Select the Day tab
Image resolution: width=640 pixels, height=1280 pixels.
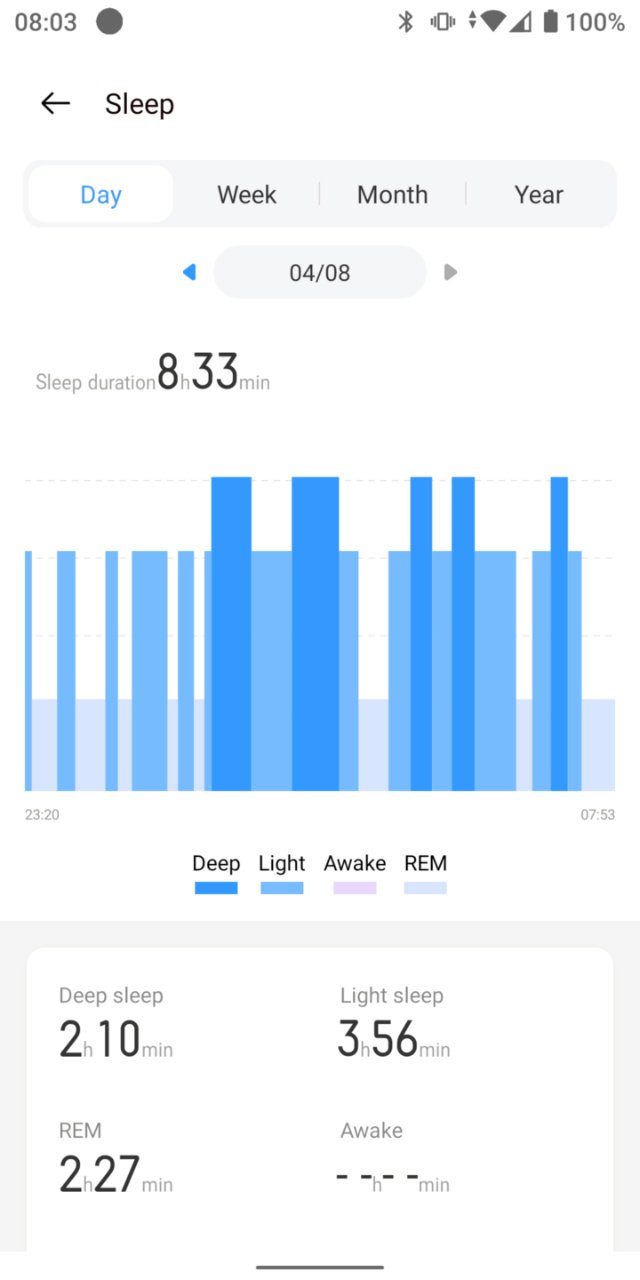point(101,194)
